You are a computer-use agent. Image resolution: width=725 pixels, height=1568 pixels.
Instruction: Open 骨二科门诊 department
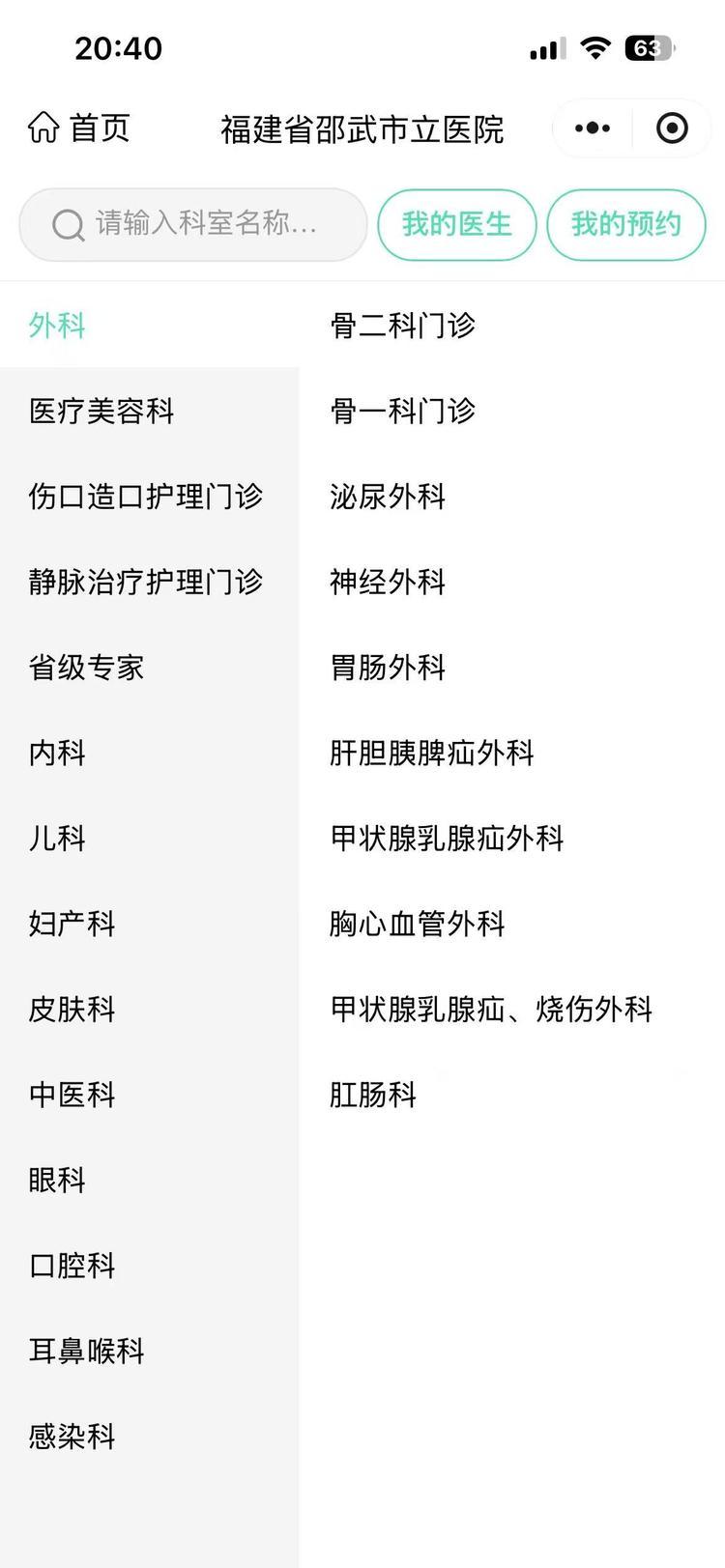(x=512, y=326)
